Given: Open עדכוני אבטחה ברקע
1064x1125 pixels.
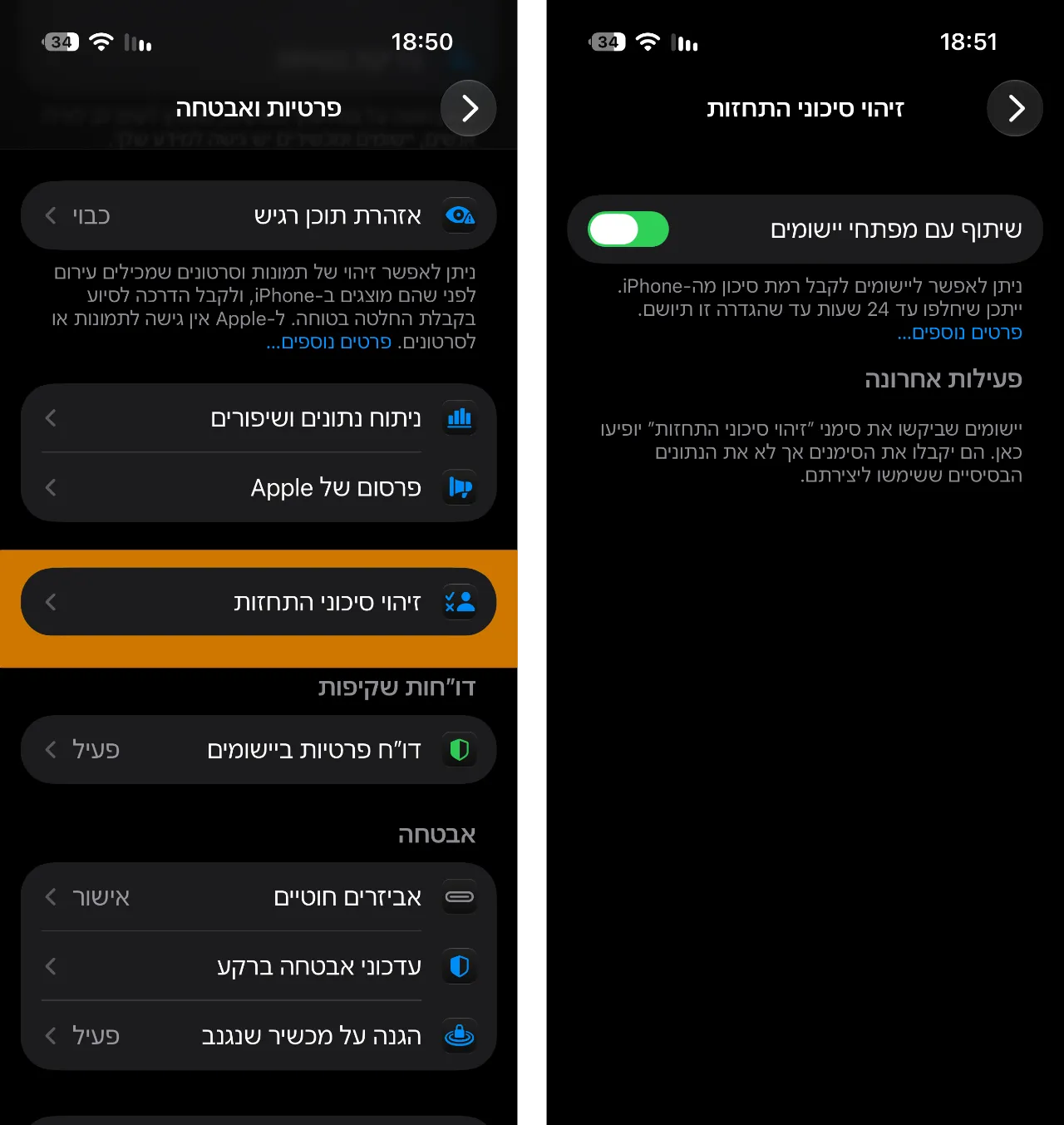Looking at the screenshot, I should coord(259,966).
